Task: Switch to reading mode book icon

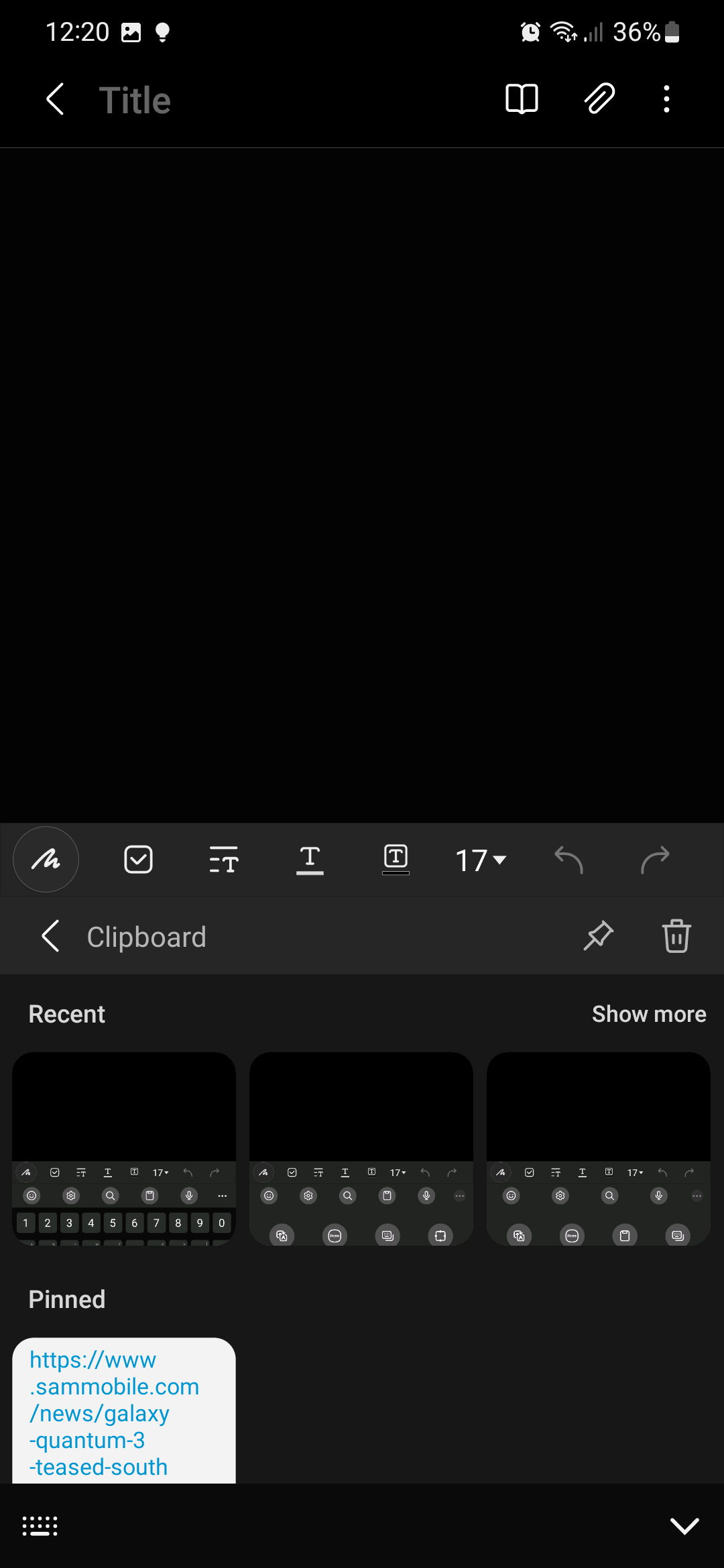Action: pos(522,99)
